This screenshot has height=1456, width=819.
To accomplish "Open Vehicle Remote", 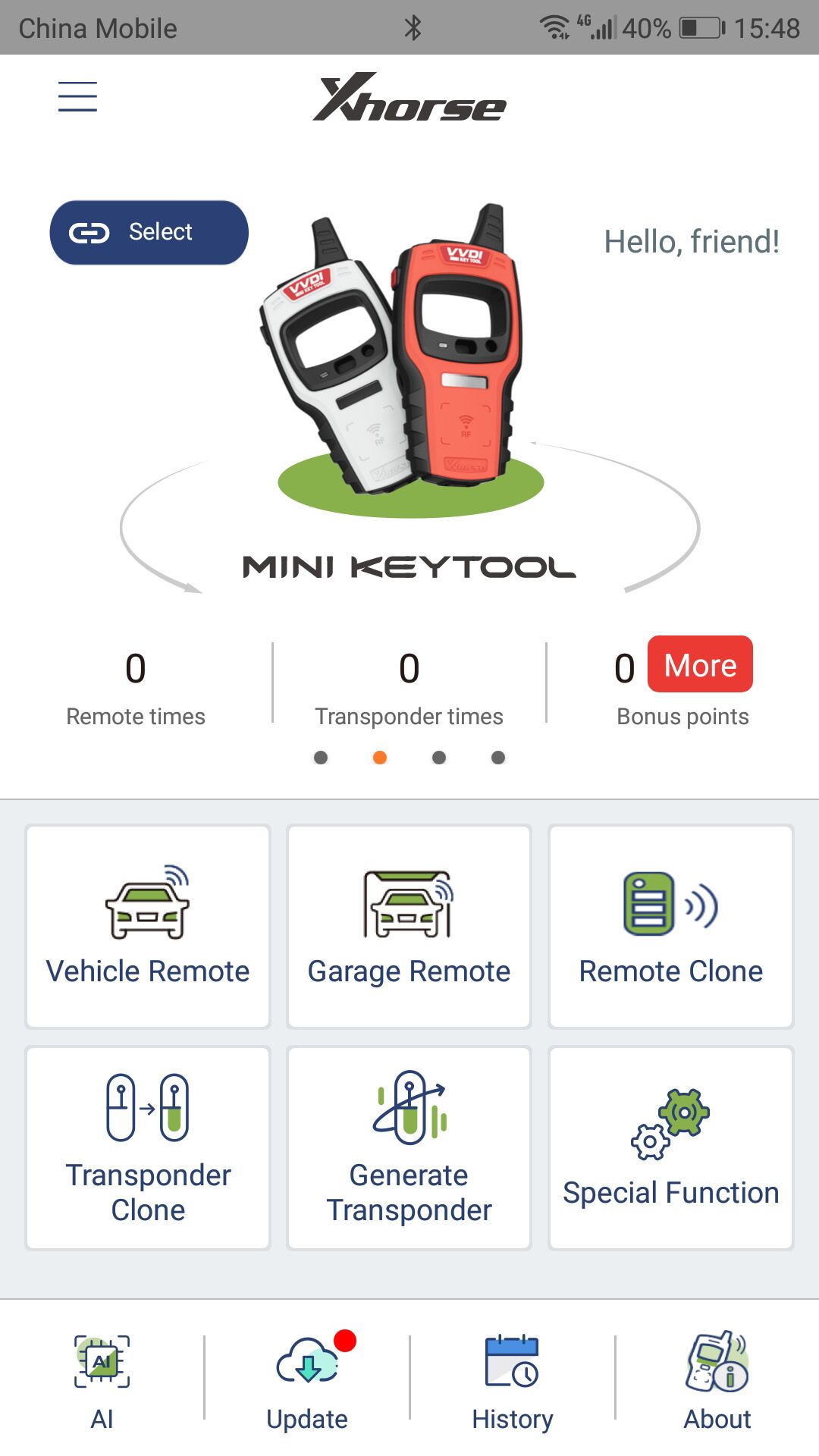I will point(148,926).
